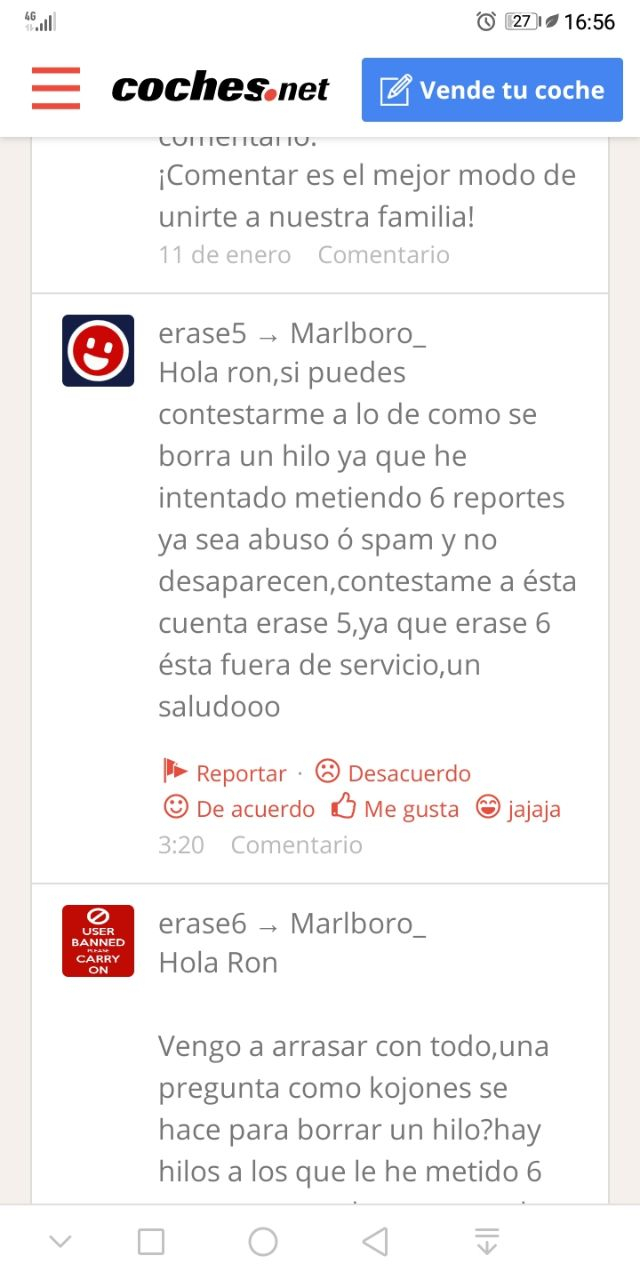Screen dimensions: 640x1280
Task: Open the hamburger menu
Action: click(56, 88)
